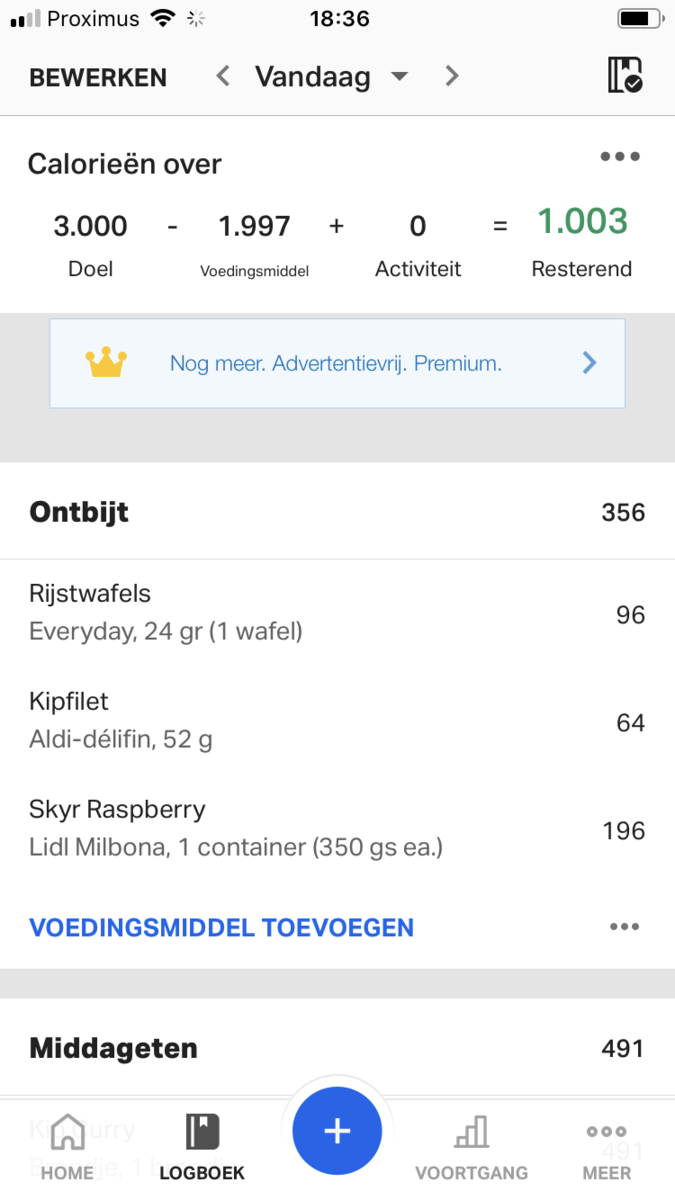The height and width of the screenshot is (1200, 675).
Task: Open the Vandaag date dropdown
Action: (x=330, y=77)
